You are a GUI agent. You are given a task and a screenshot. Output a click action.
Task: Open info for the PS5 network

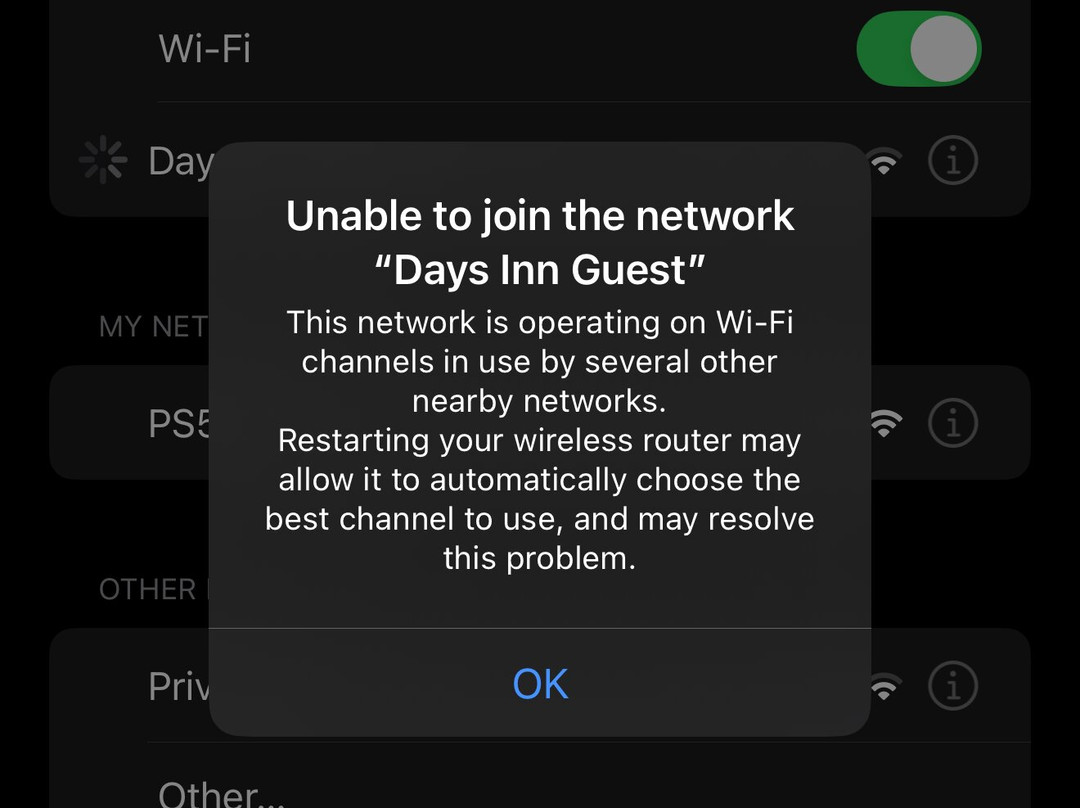pos(952,424)
